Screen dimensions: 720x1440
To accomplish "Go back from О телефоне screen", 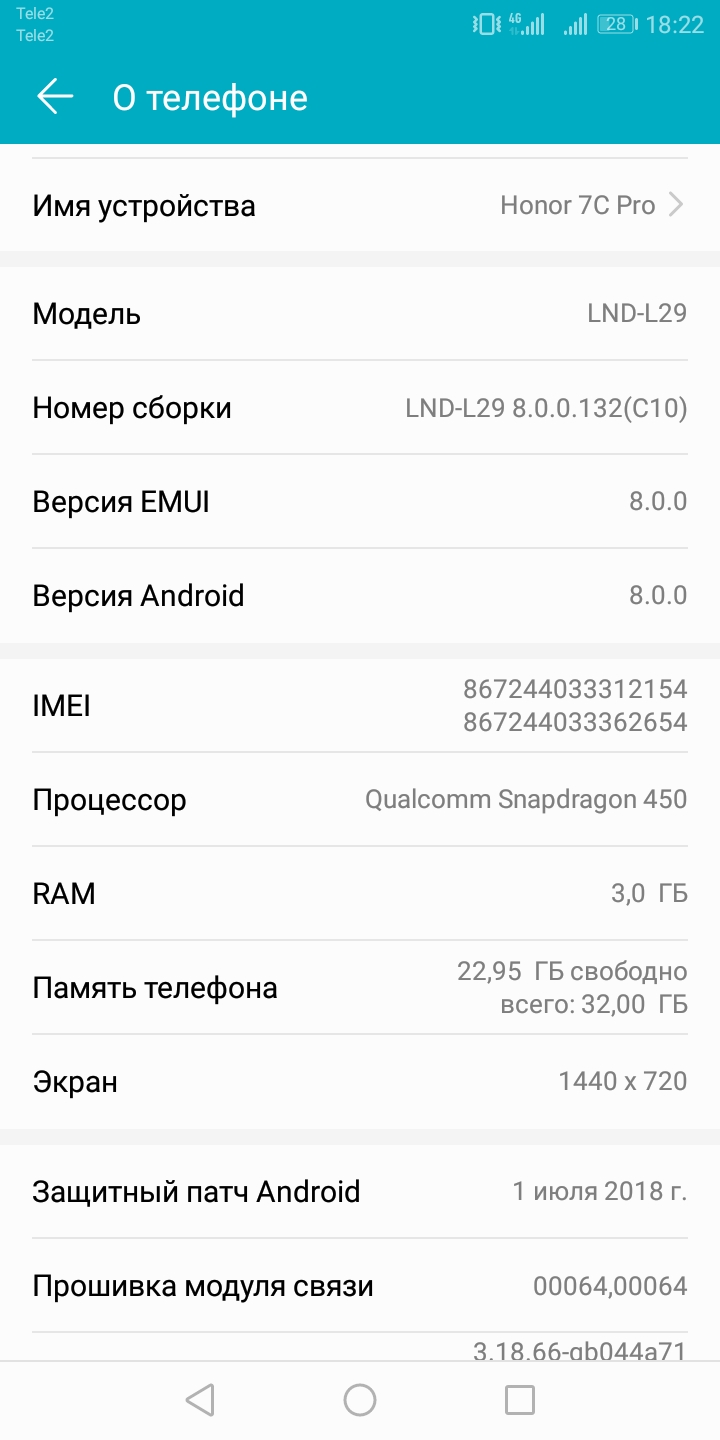I will pyautogui.click(x=55, y=97).
